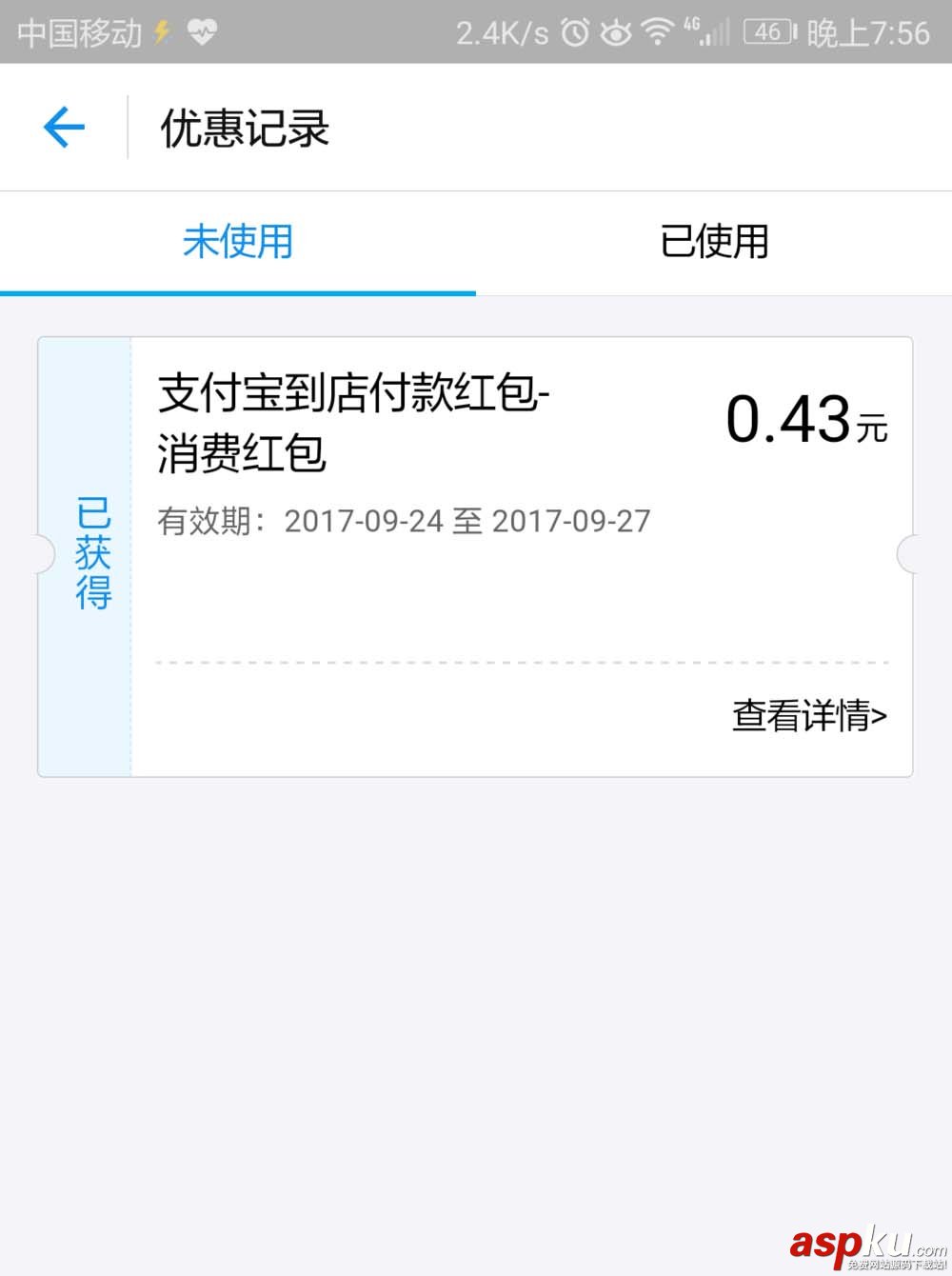Viewport: 952px width, 1276px height.
Task: Switch to the 已使用 tab
Action: [714, 243]
